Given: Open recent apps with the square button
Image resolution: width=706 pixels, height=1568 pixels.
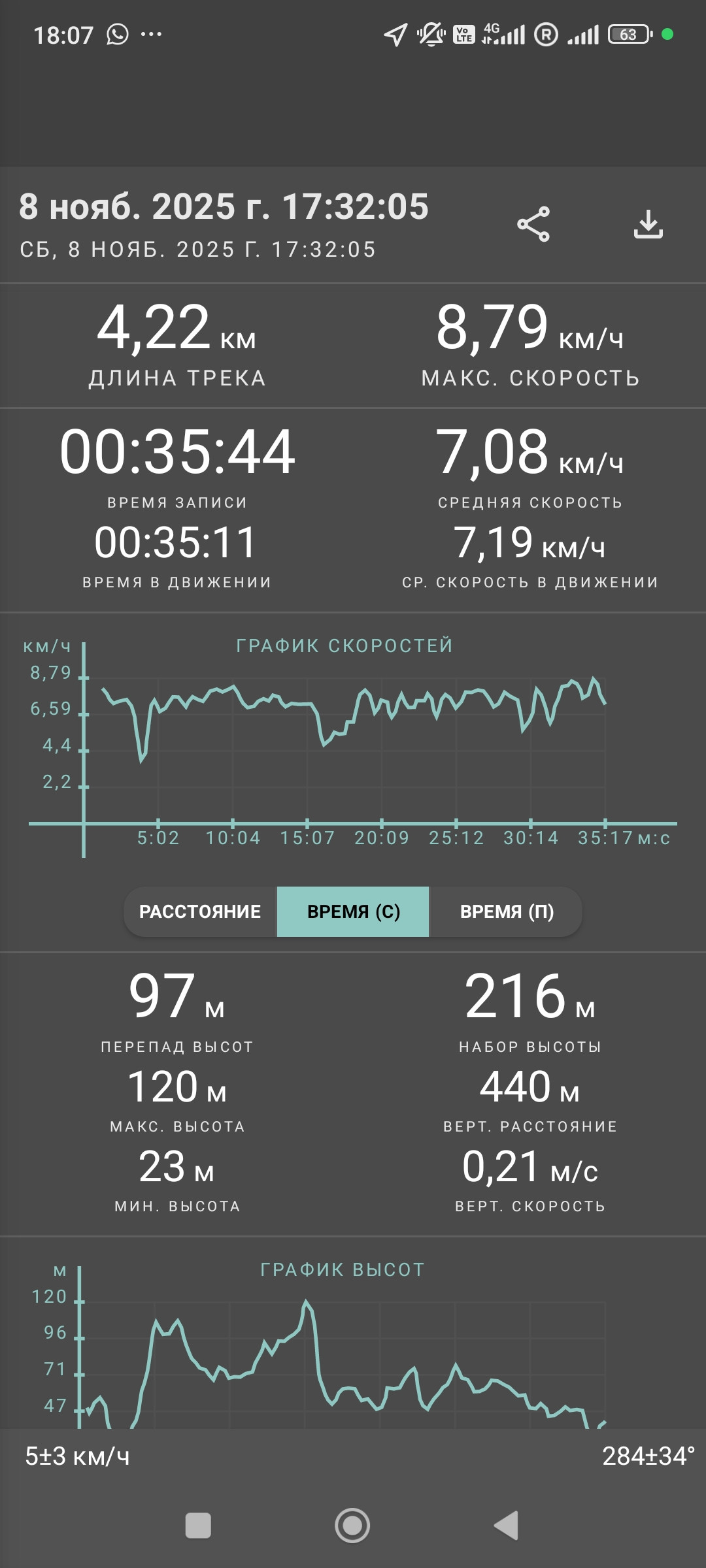Looking at the screenshot, I should coord(198,1526).
